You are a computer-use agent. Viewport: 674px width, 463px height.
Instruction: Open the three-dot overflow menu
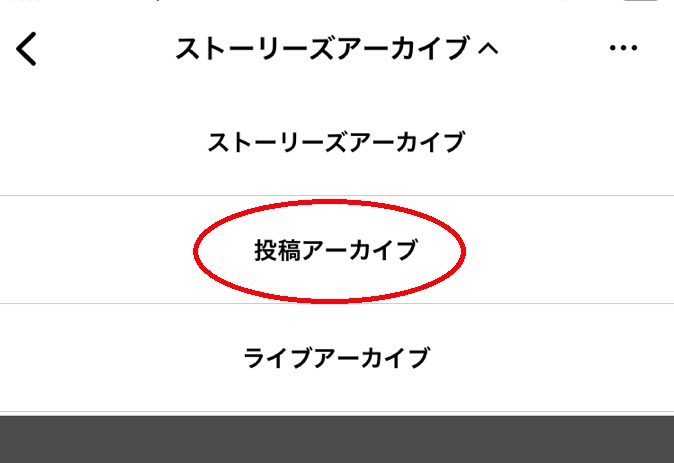tap(623, 49)
